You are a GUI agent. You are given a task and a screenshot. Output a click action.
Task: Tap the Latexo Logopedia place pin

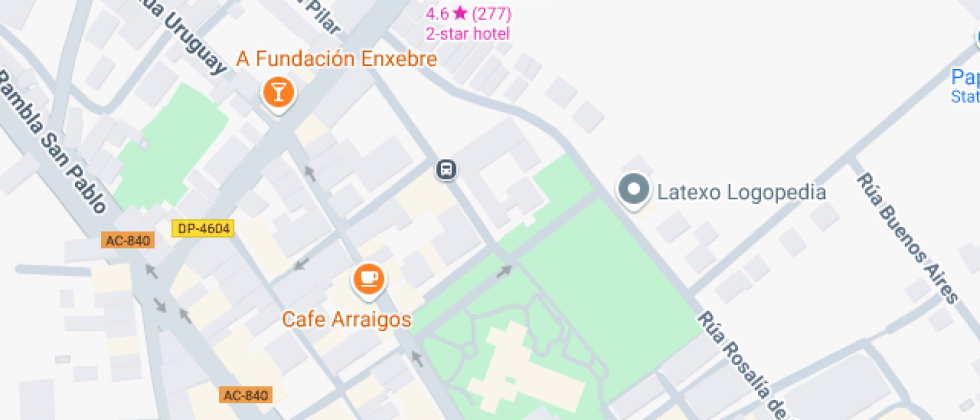pos(634,189)
